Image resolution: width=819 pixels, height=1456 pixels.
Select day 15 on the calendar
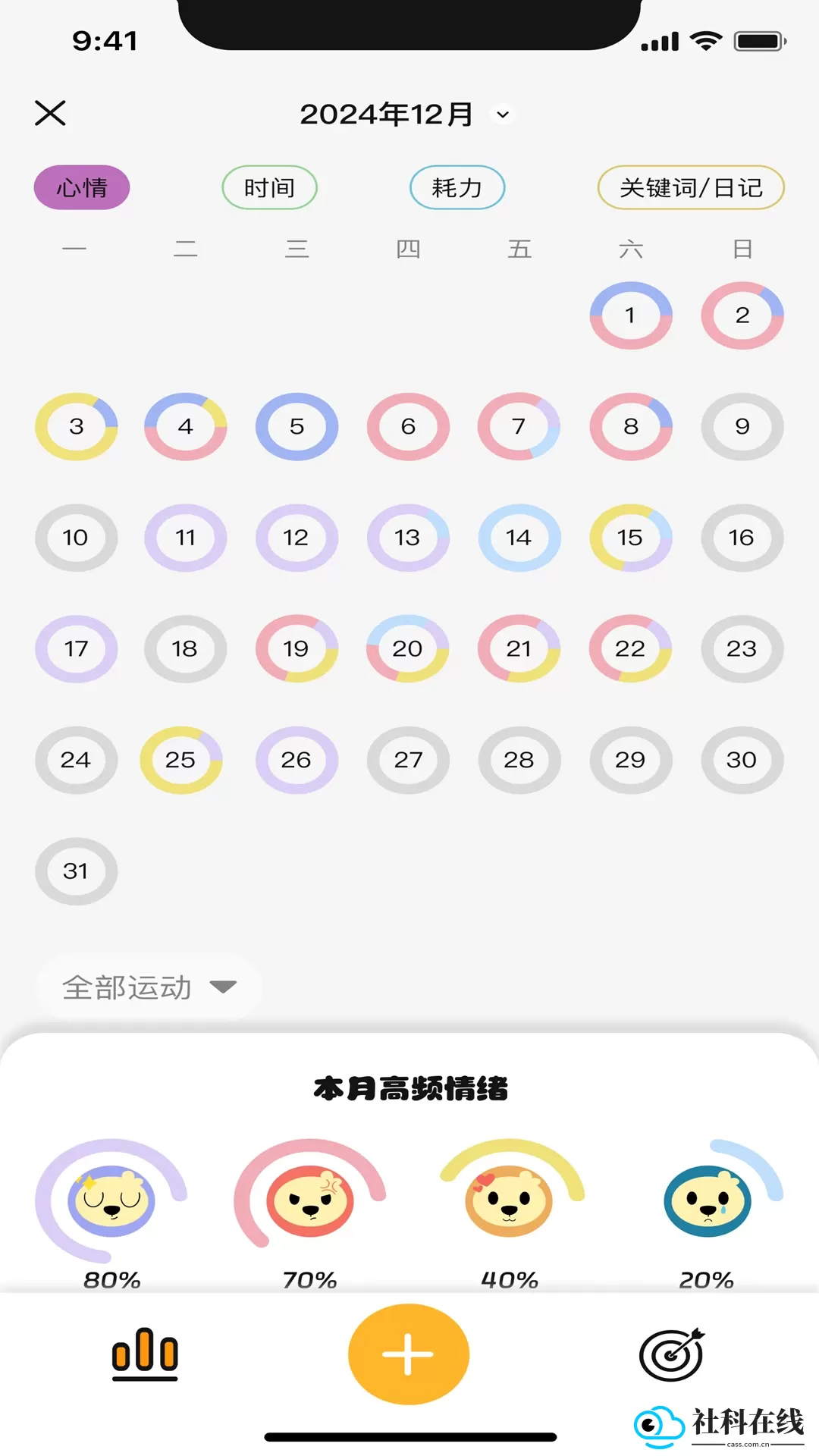(x=631, y=538)
